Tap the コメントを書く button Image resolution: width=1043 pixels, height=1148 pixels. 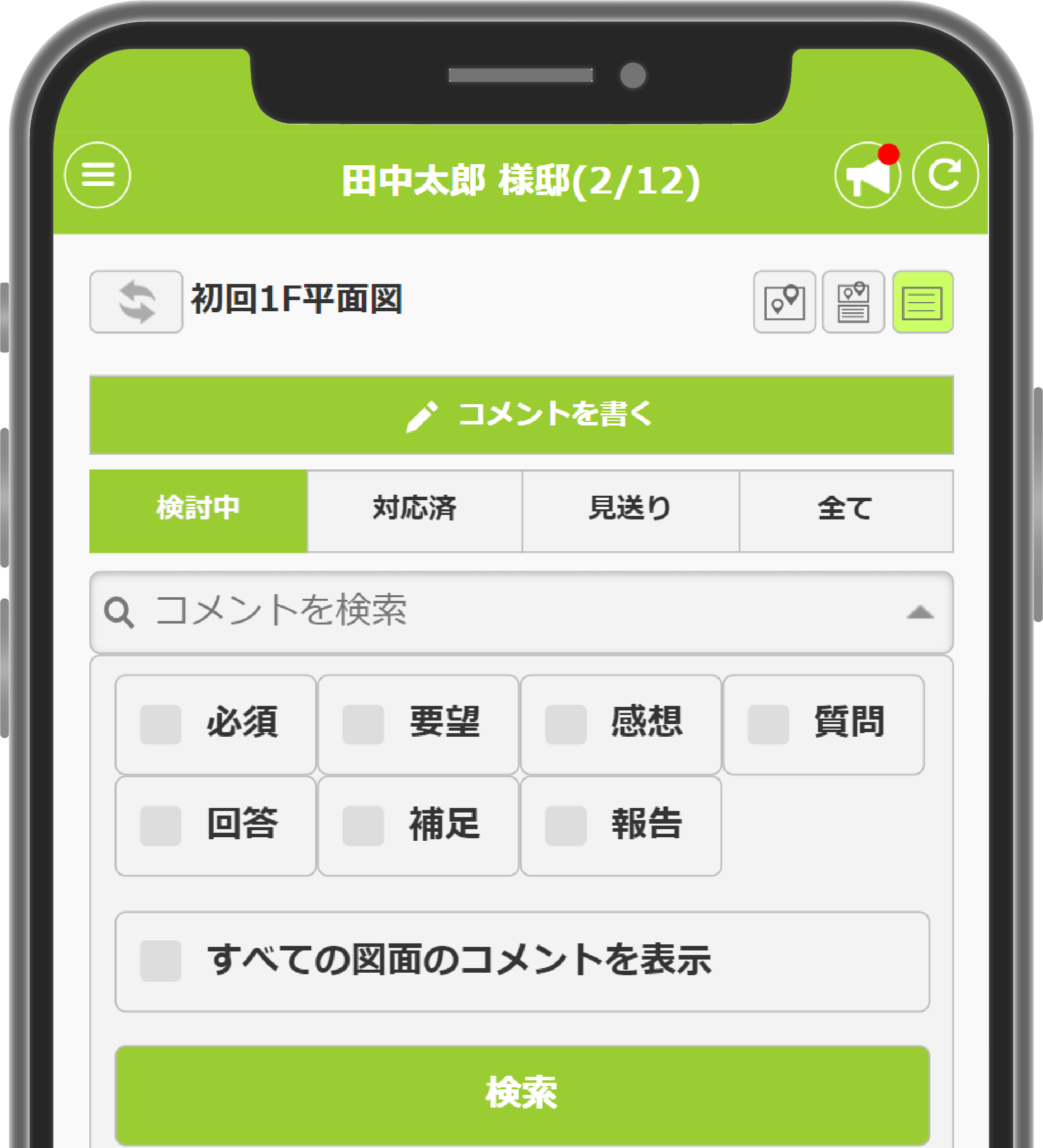coord(521,414)
